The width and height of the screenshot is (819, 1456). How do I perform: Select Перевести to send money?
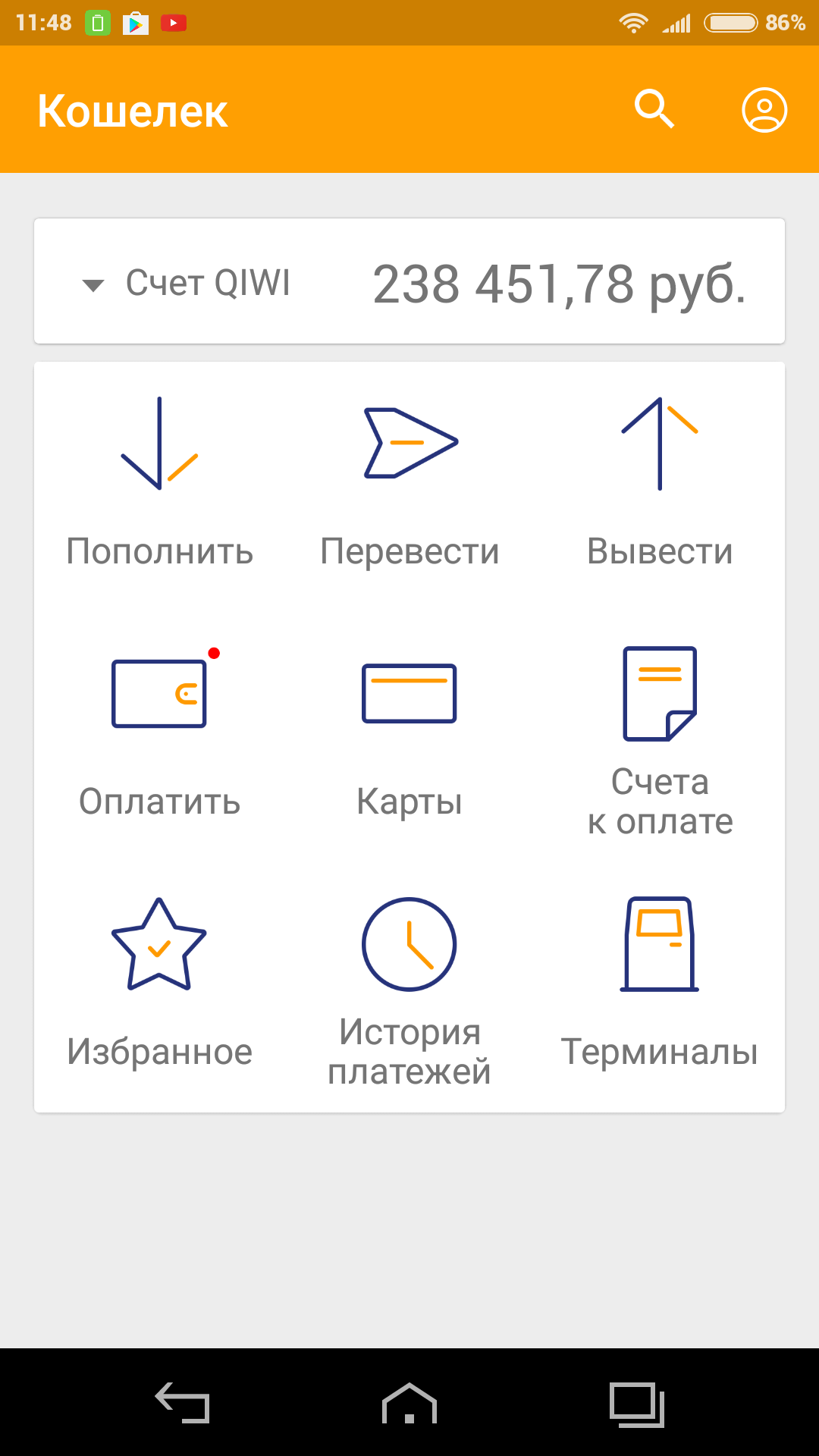coord(409,483)
